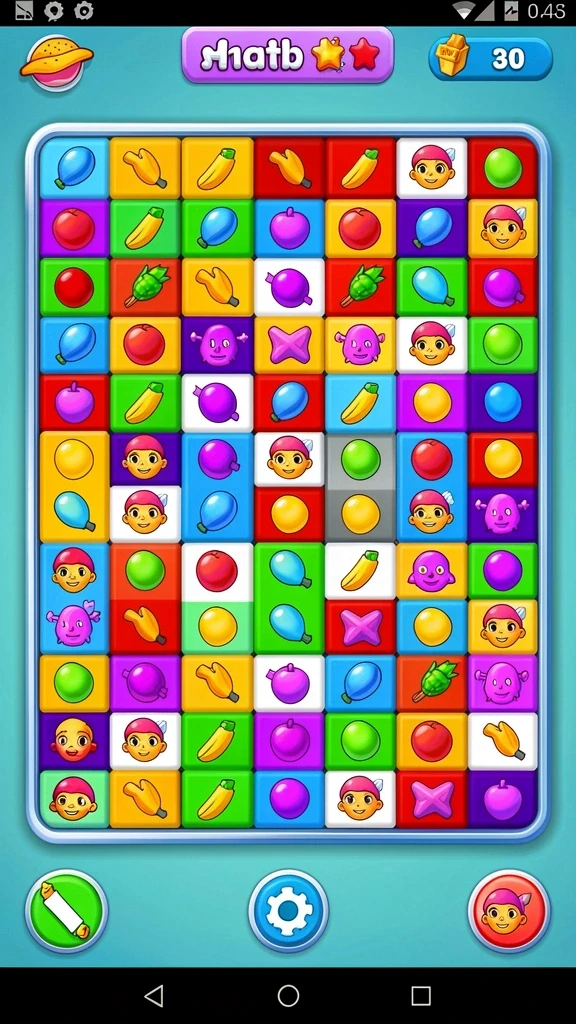Tap the hat icon at top left
This screenshot has width=576, height=1024.
click(x=56, y=61)
